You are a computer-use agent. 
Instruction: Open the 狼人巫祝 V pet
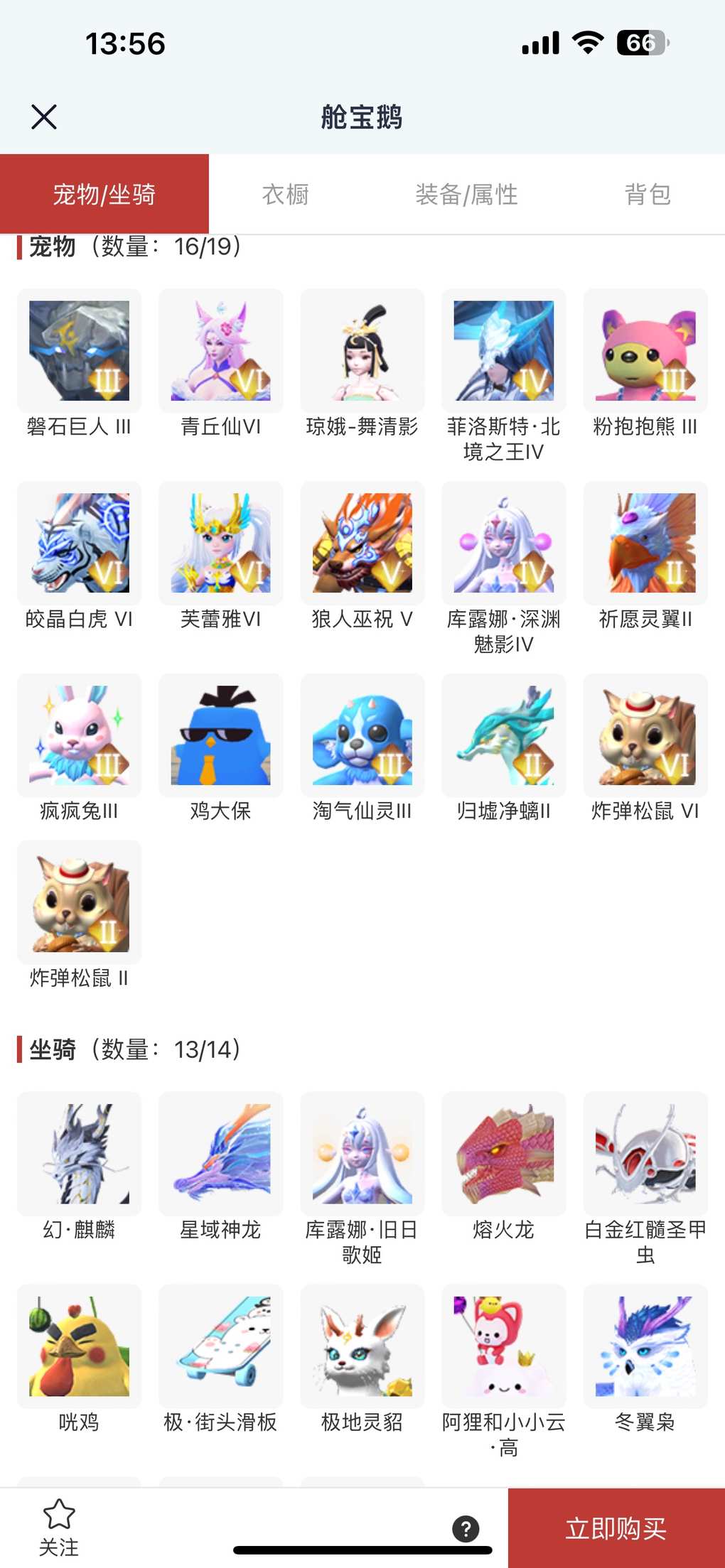362,544
